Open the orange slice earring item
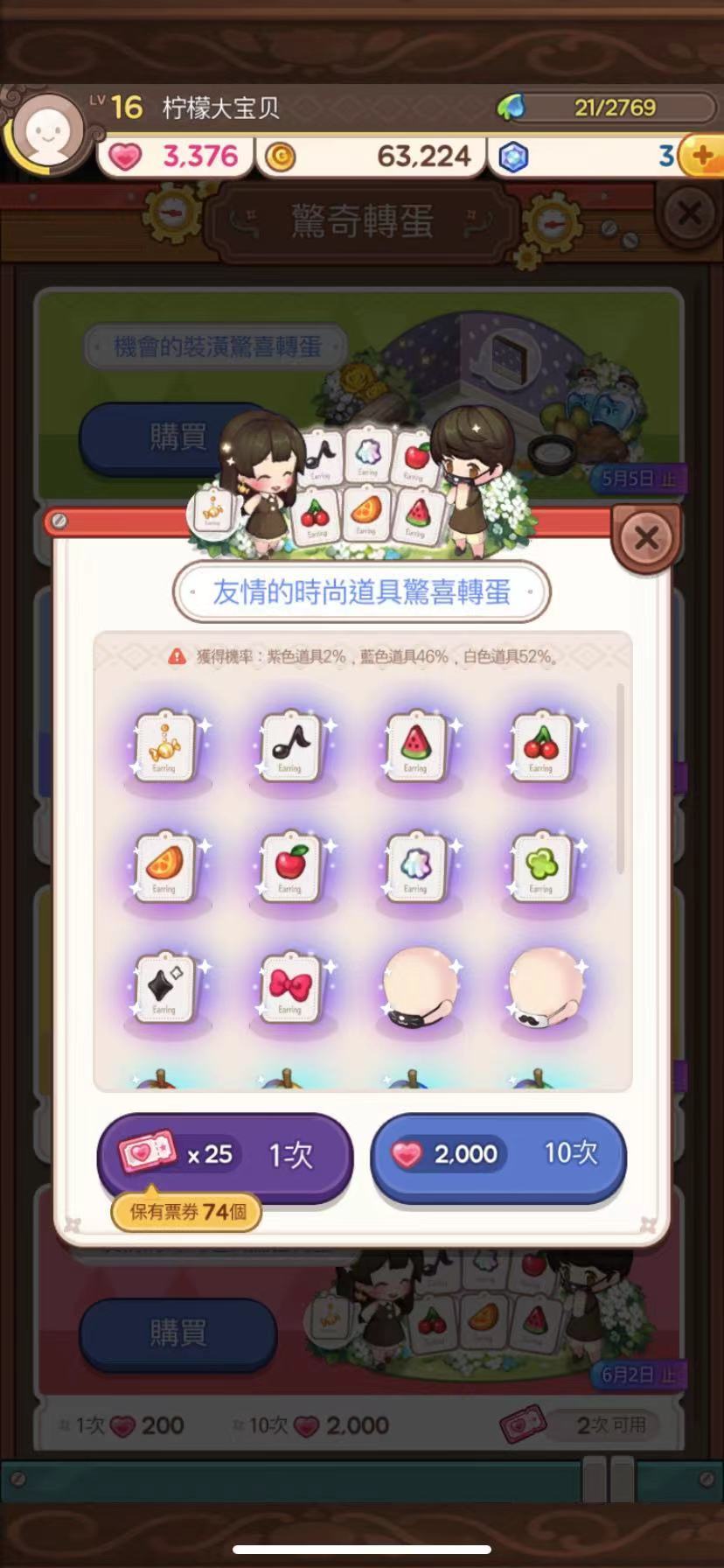724x1568 pixels. (164, 867)
